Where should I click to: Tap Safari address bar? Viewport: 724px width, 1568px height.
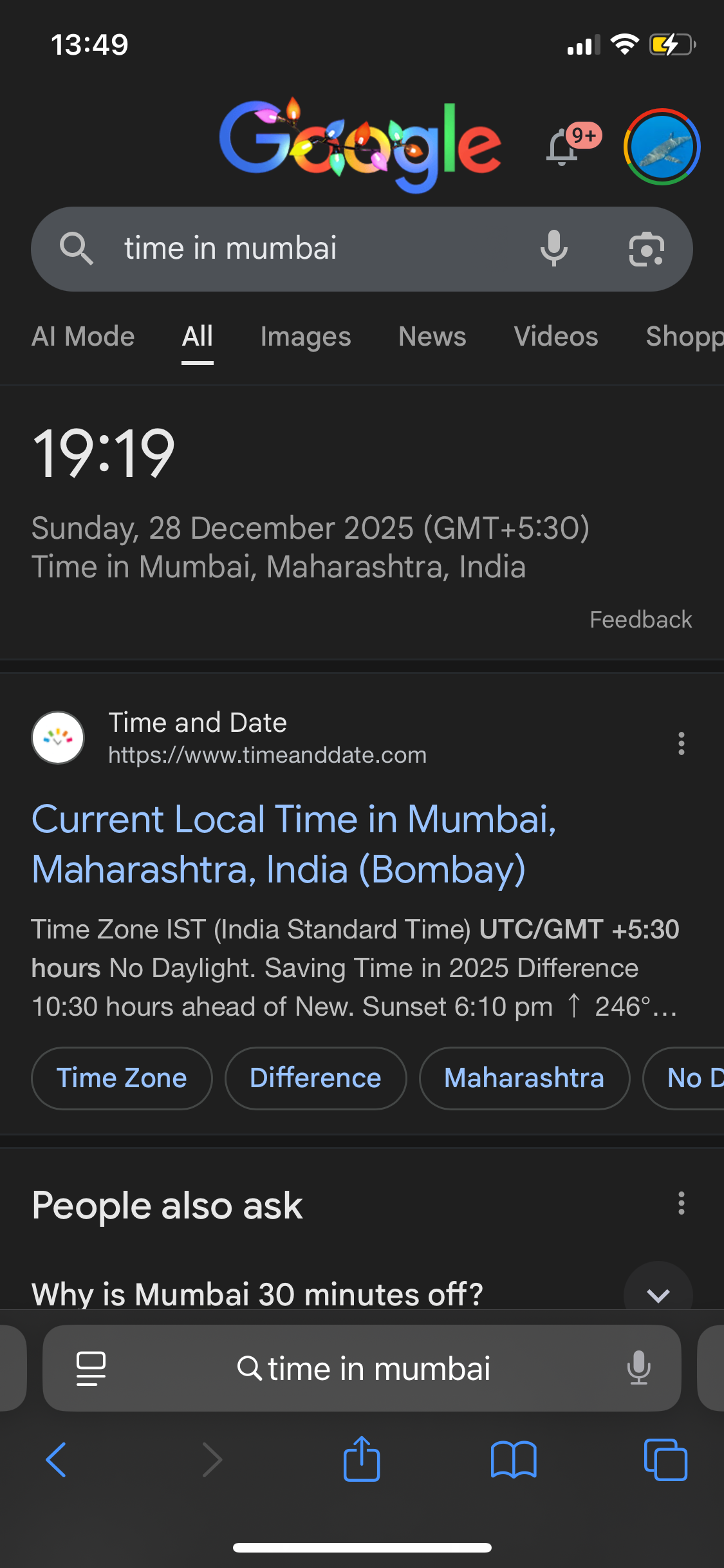(362, 1368)
